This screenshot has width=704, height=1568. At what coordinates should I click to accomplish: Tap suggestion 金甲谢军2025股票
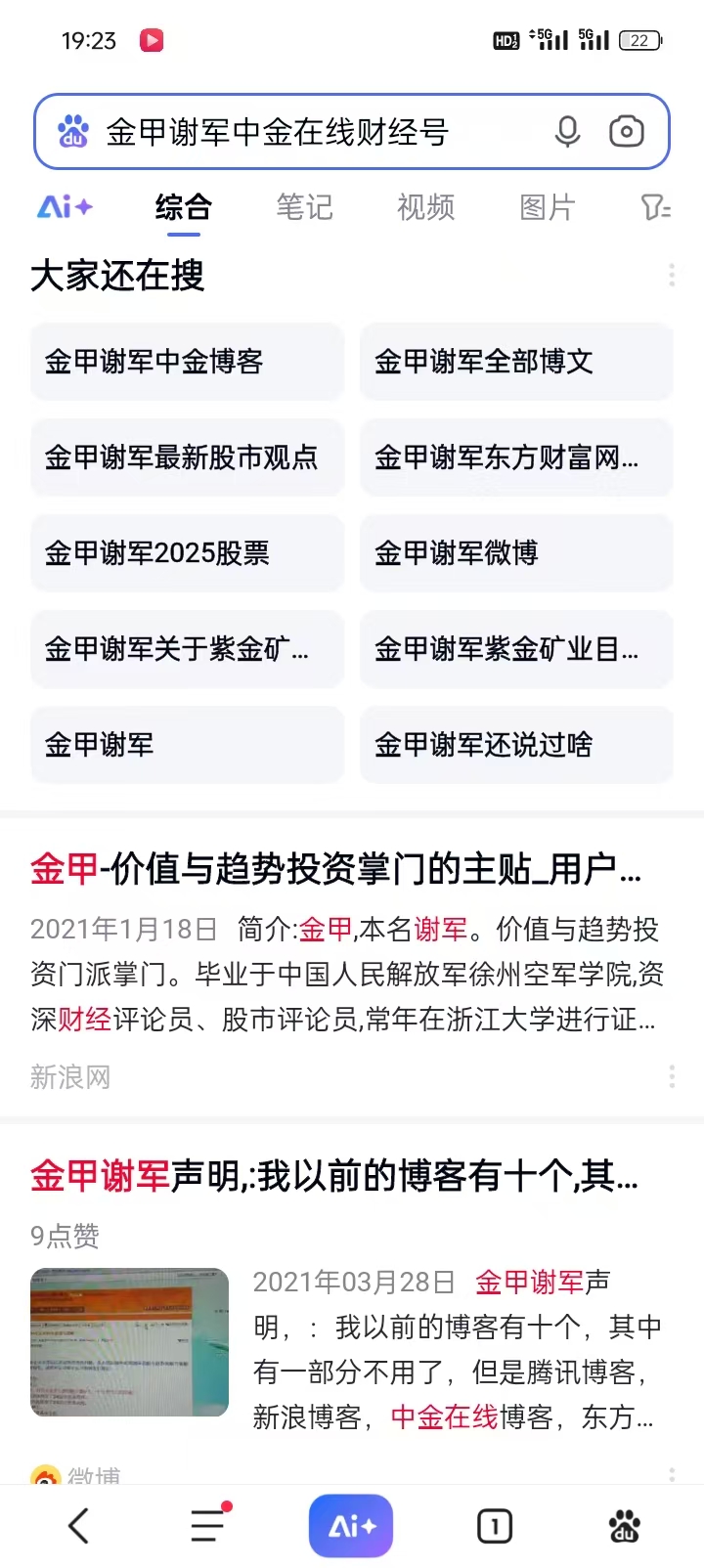click(187, 553)
